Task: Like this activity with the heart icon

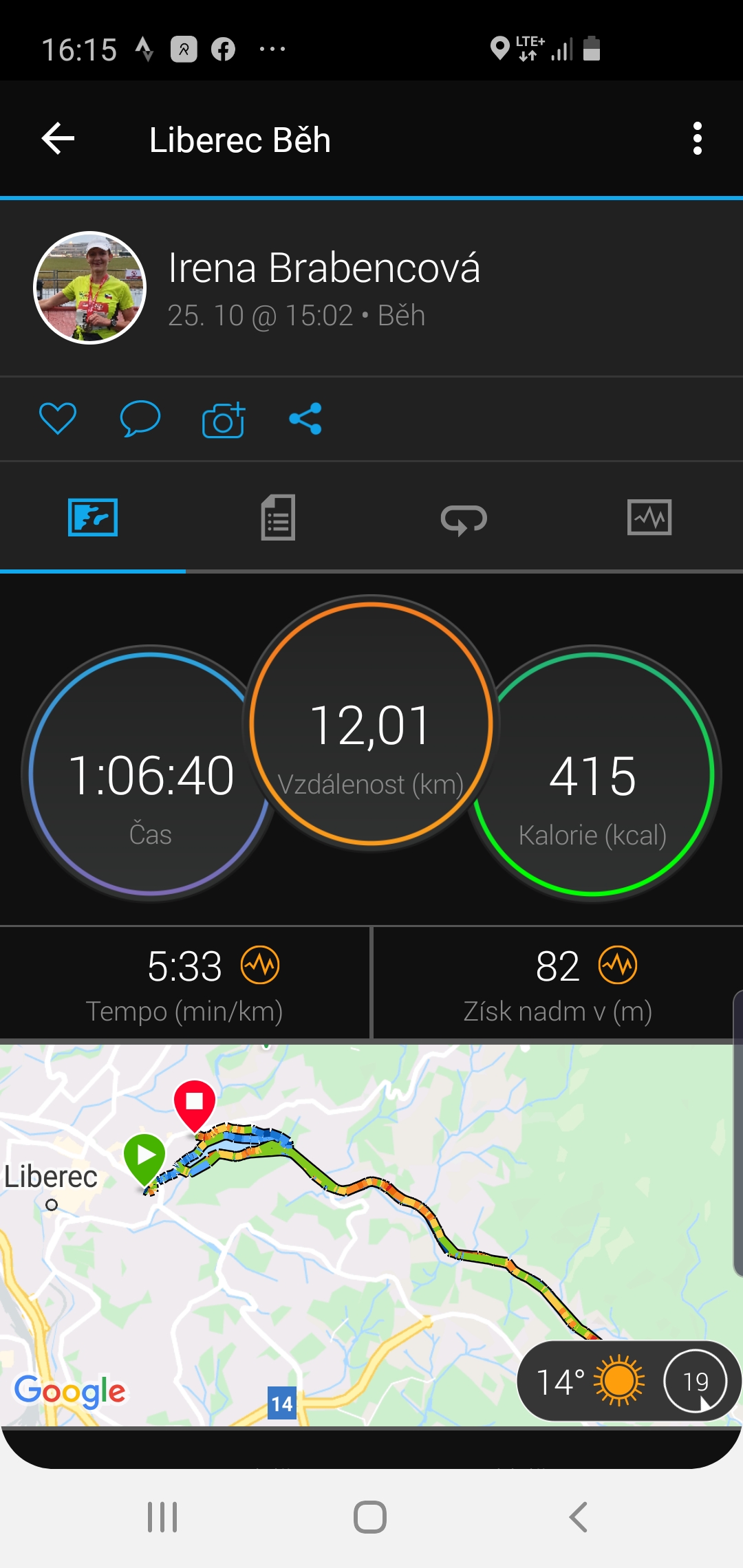Action: pos(58,418)
